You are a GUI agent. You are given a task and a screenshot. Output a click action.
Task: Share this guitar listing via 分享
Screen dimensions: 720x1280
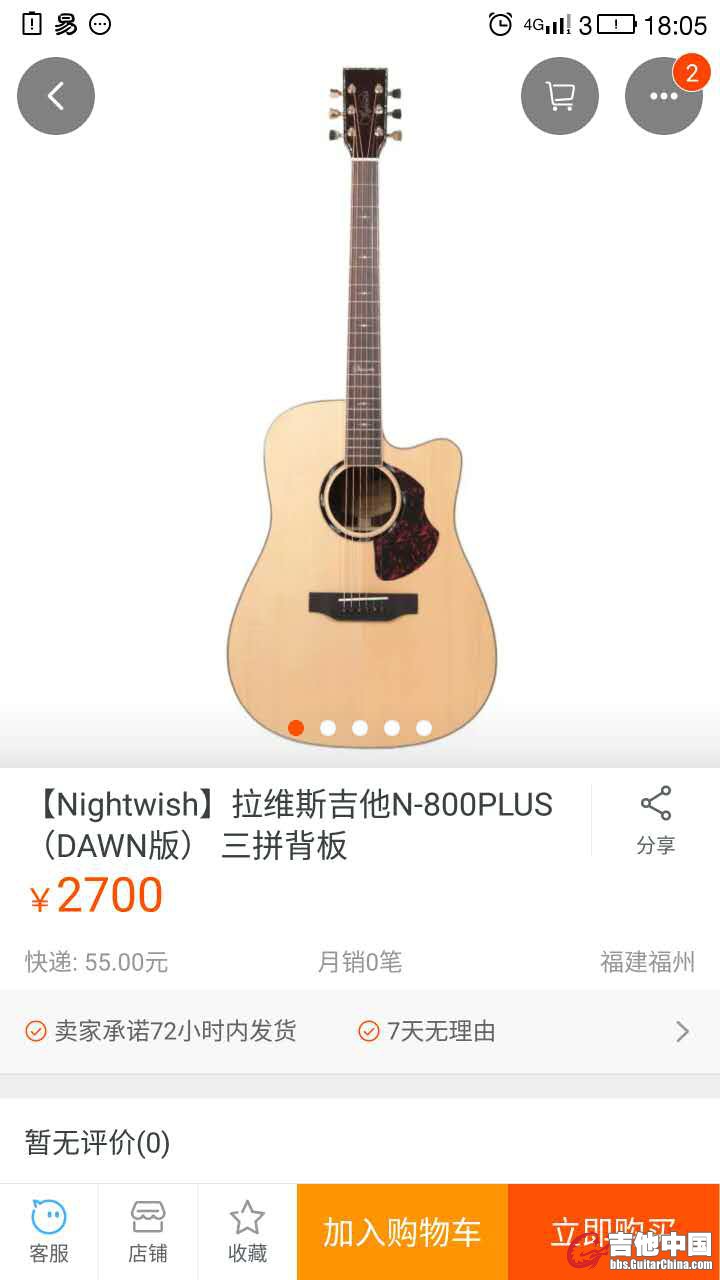click(655, 820)
